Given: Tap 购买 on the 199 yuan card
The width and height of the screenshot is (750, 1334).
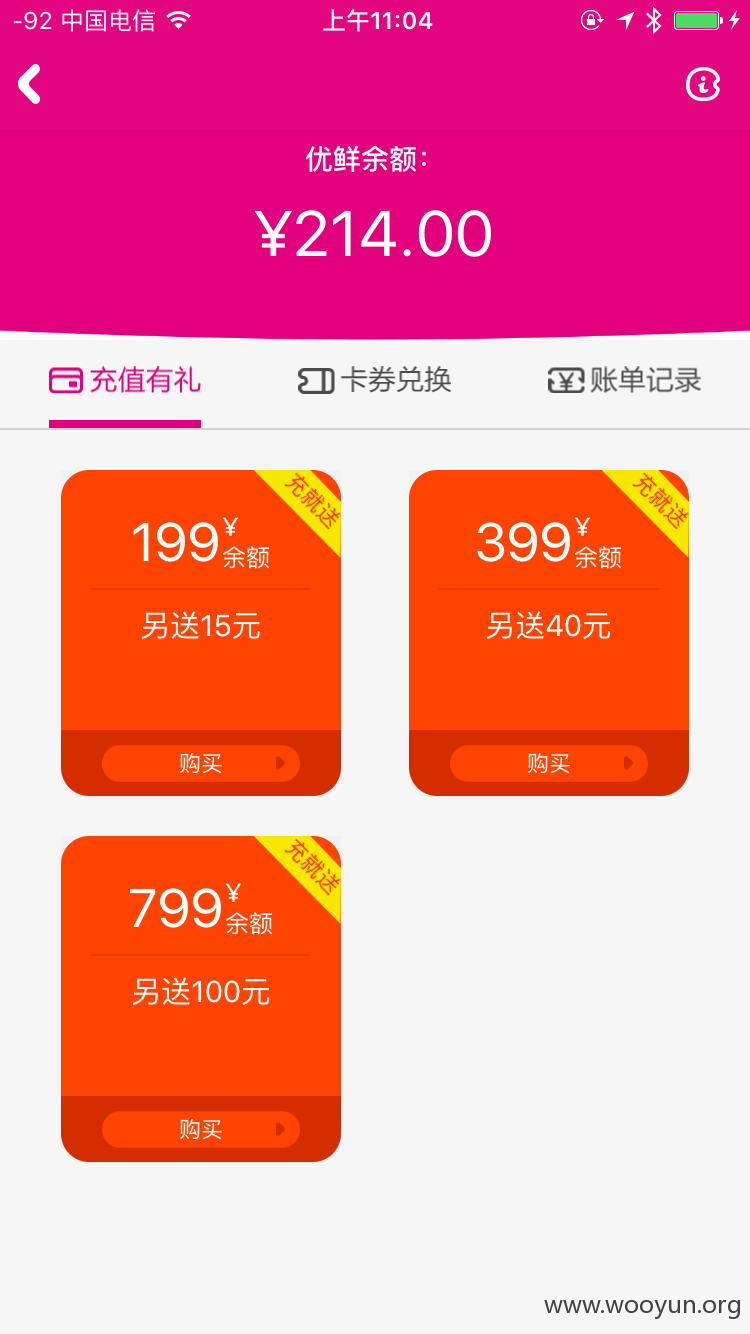Looking at the screenshot, I should click(201, 763).
